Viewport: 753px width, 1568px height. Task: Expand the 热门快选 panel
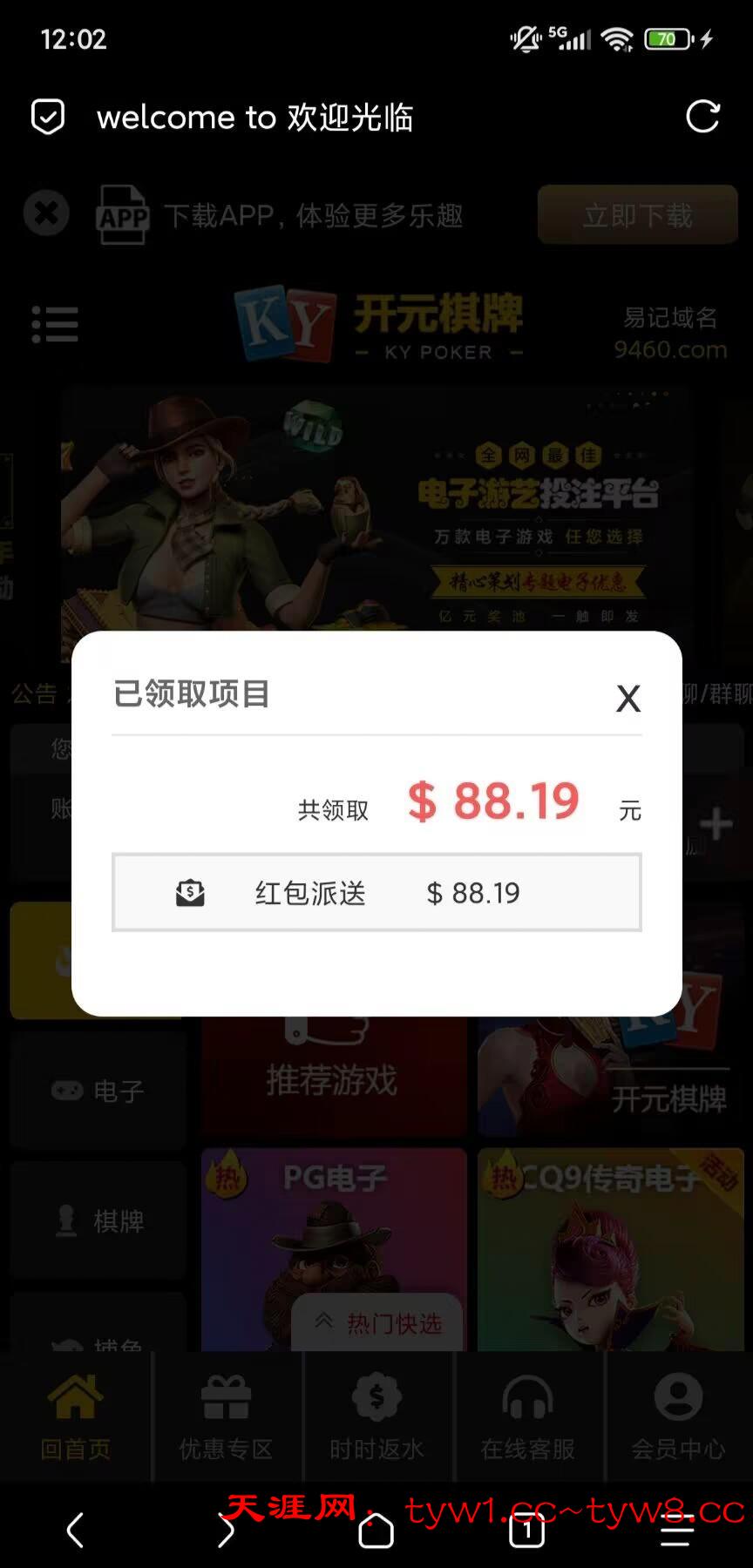tap(378, 1324)
